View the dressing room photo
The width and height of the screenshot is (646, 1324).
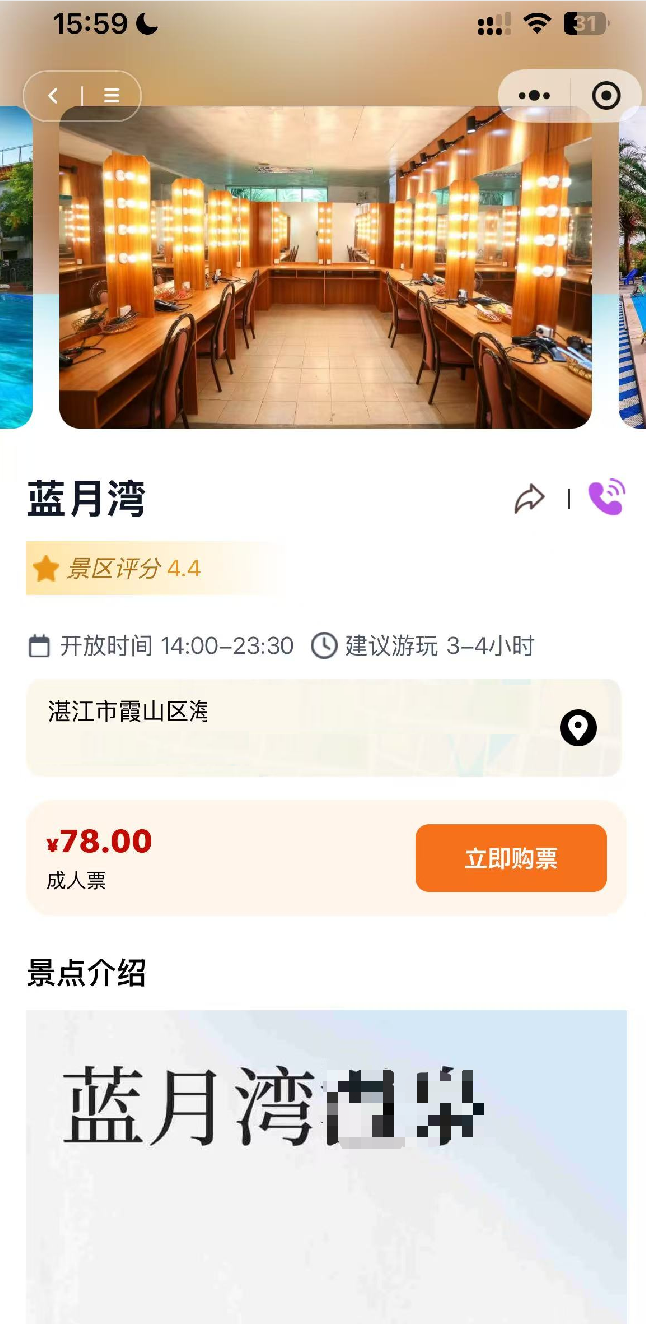click(x=325, y=268)
